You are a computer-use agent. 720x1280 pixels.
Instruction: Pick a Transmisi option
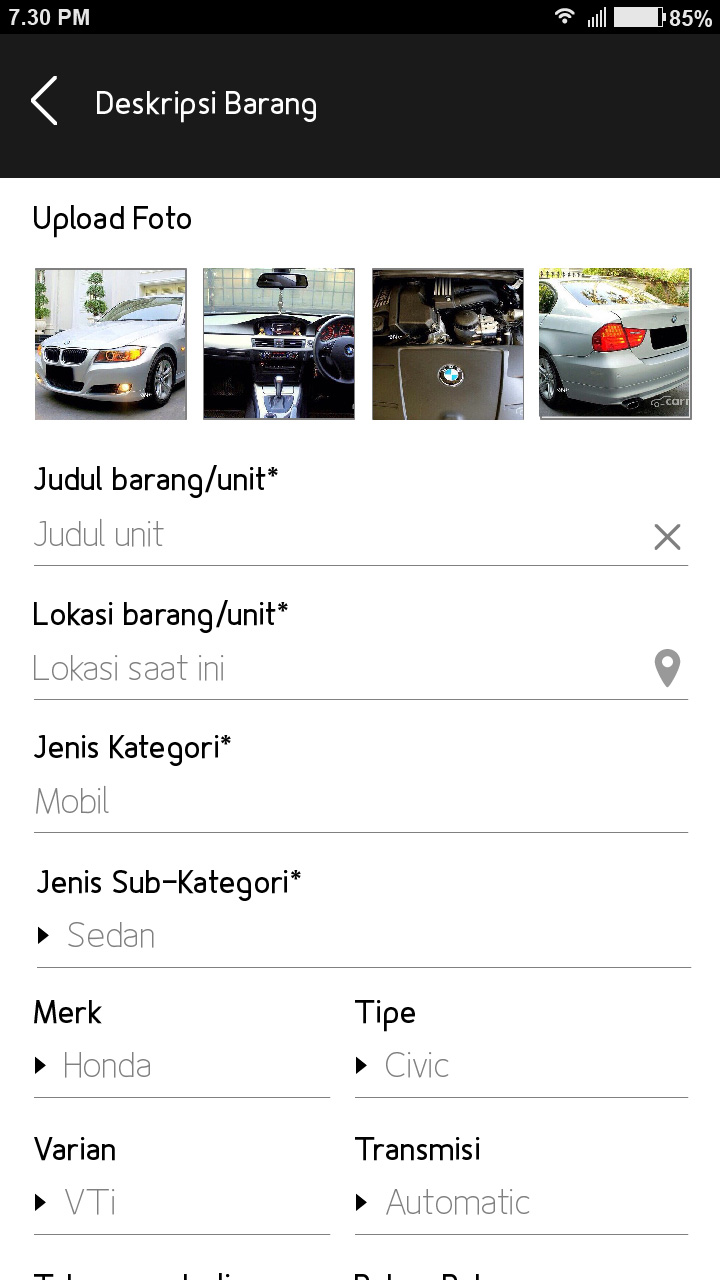tap(520, 1203)
